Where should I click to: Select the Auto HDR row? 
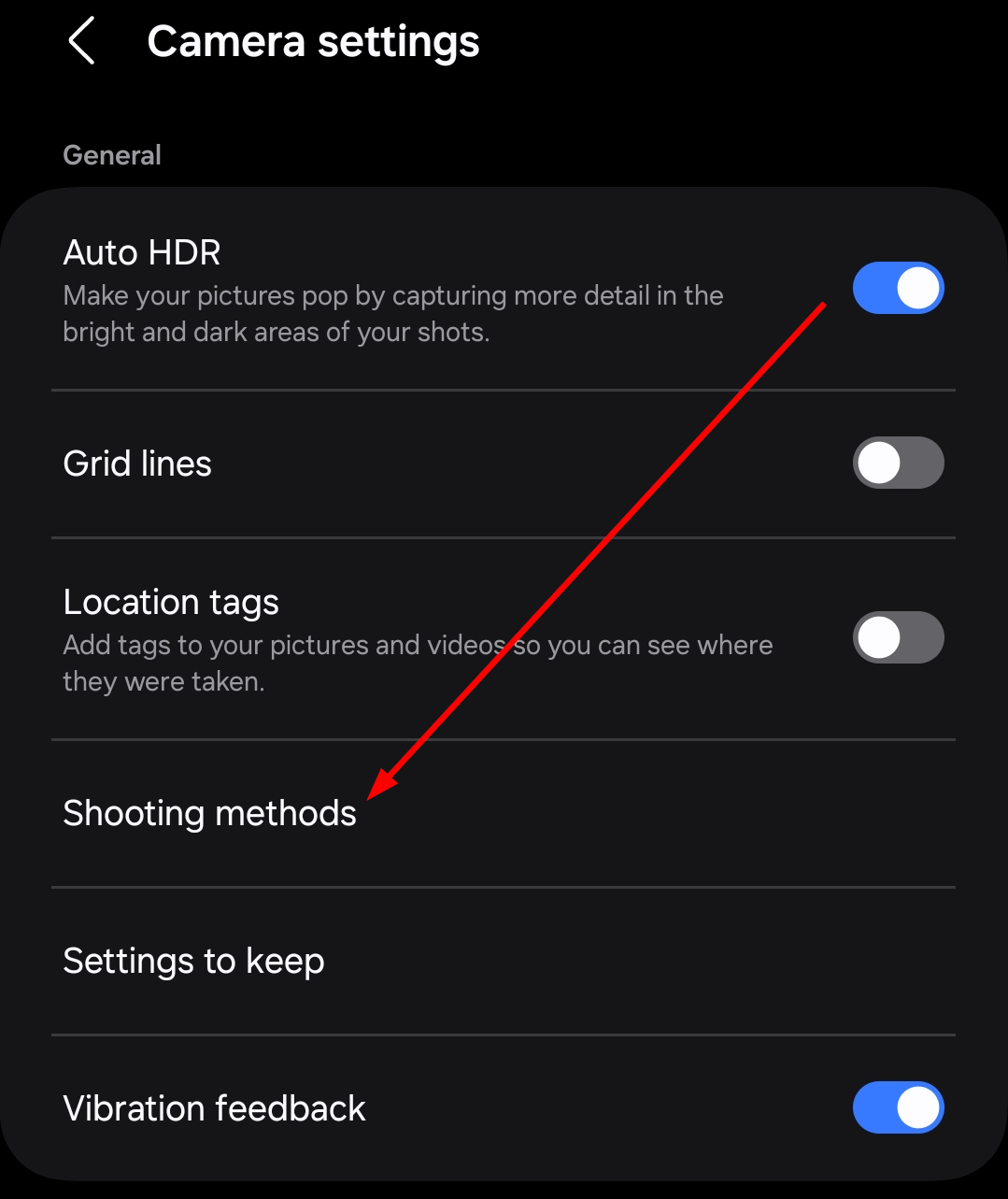tap(374, 290)
